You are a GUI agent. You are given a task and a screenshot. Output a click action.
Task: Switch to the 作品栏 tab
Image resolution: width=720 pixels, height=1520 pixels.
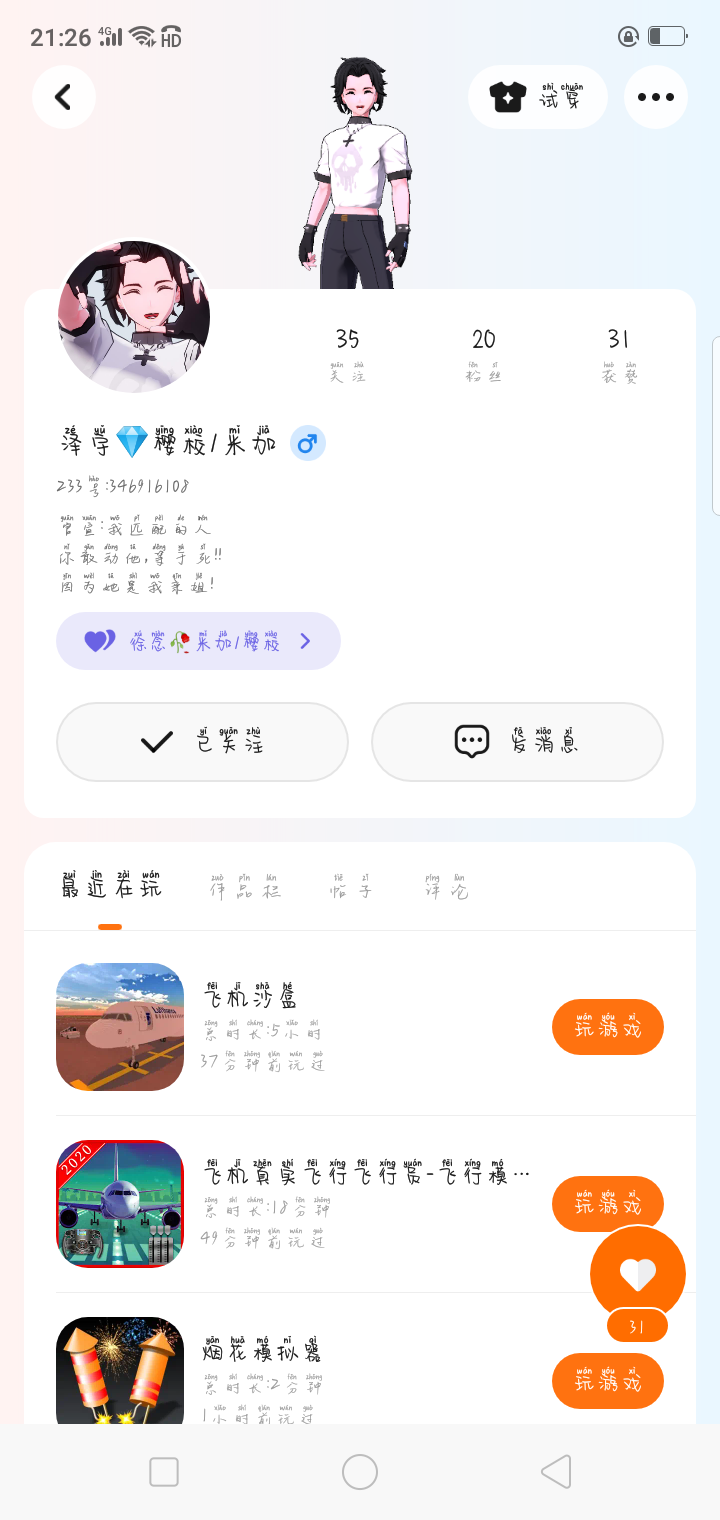coord(246,886)
